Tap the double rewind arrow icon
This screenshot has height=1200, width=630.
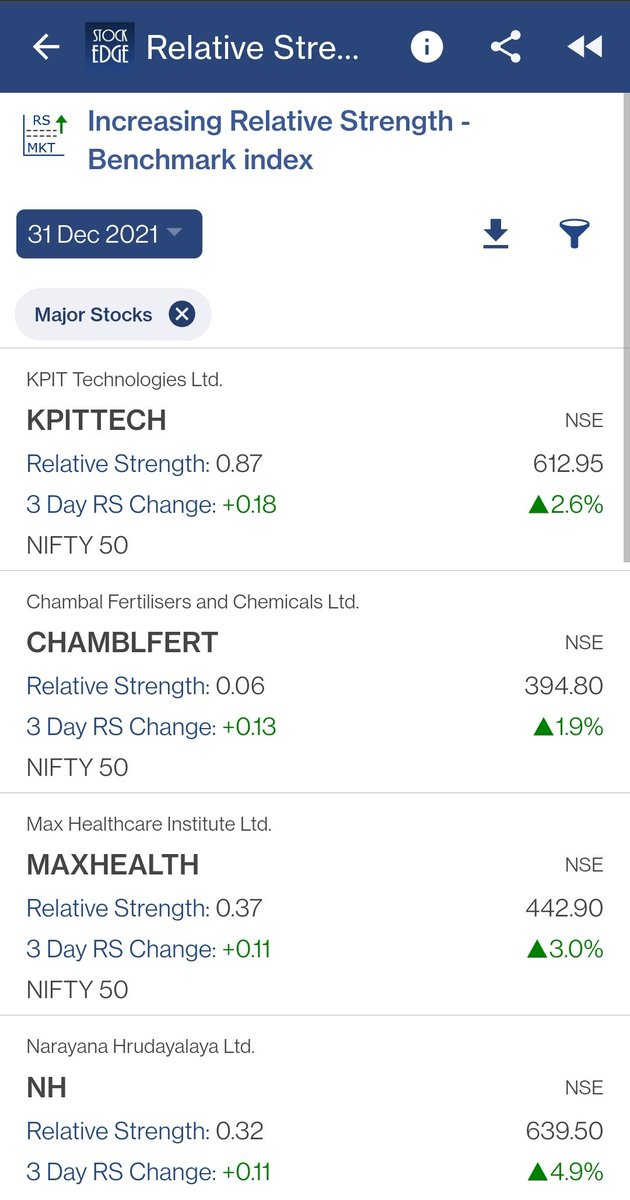click(x=584, y=47)
